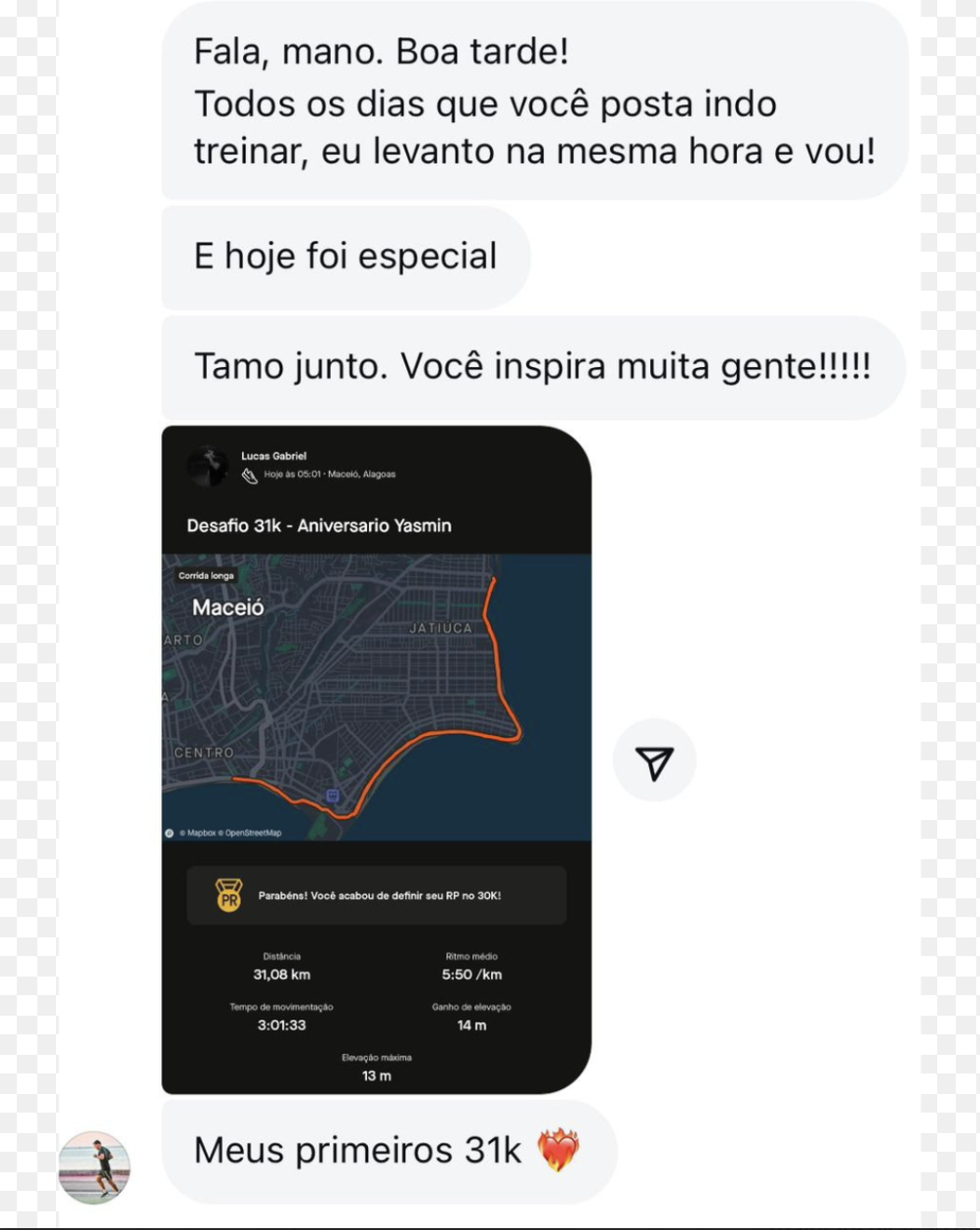Screen dimensions: 980x1230
Task: Select the Parabéns RP no 30K banner
Action: click(377, 895)
